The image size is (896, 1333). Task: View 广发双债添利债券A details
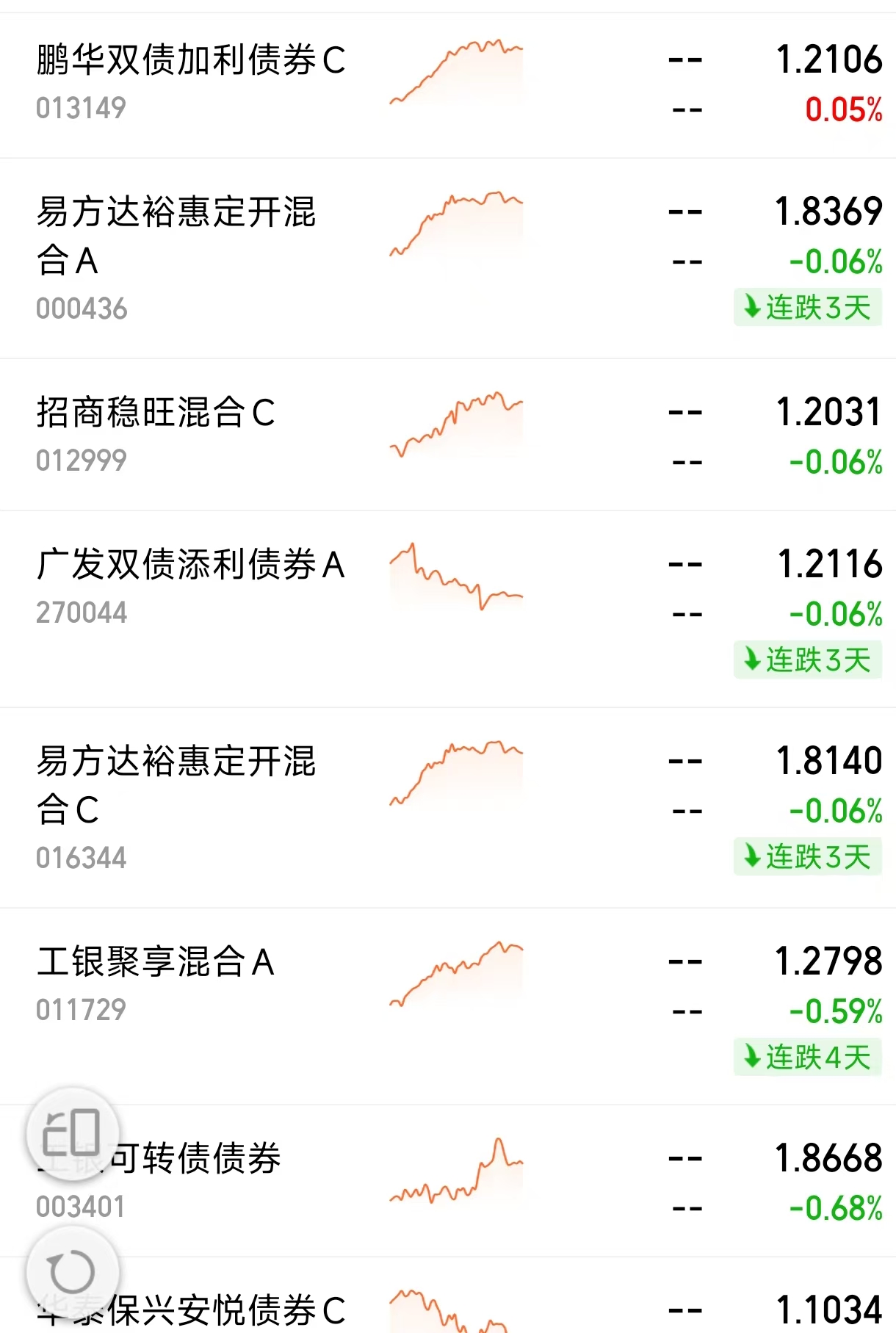tap(448, 610)
